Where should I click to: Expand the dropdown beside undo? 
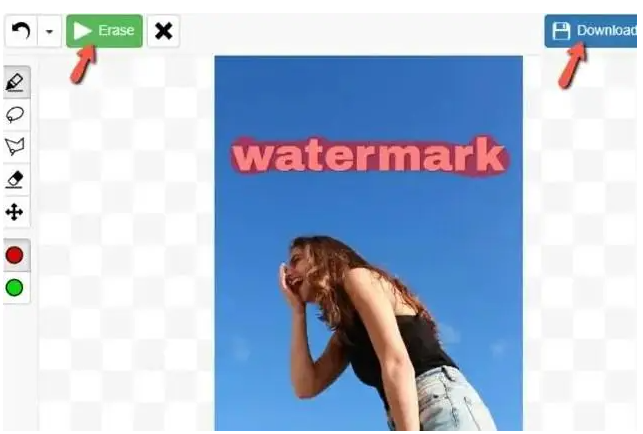(x=50, y=31)
